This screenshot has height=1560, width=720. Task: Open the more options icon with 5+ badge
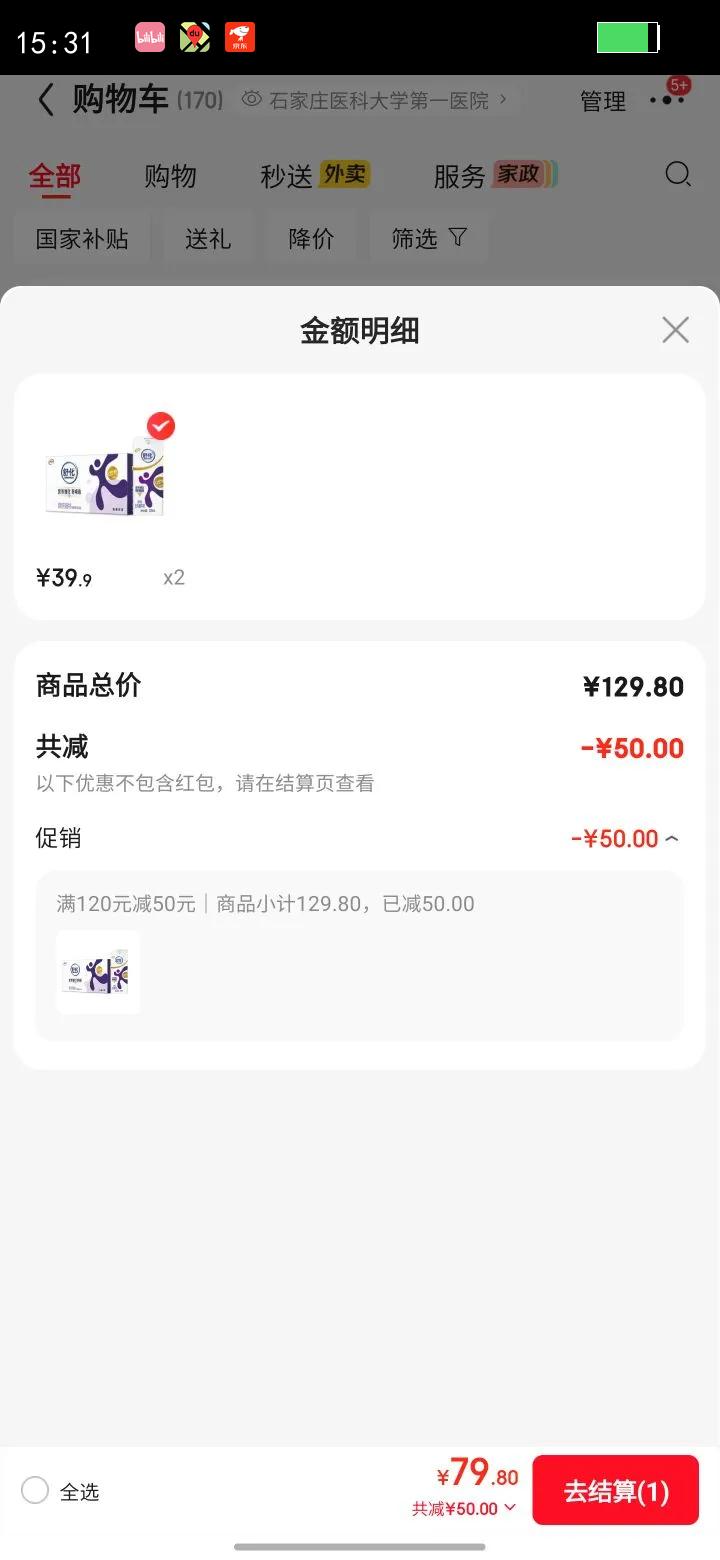point(668,101)
